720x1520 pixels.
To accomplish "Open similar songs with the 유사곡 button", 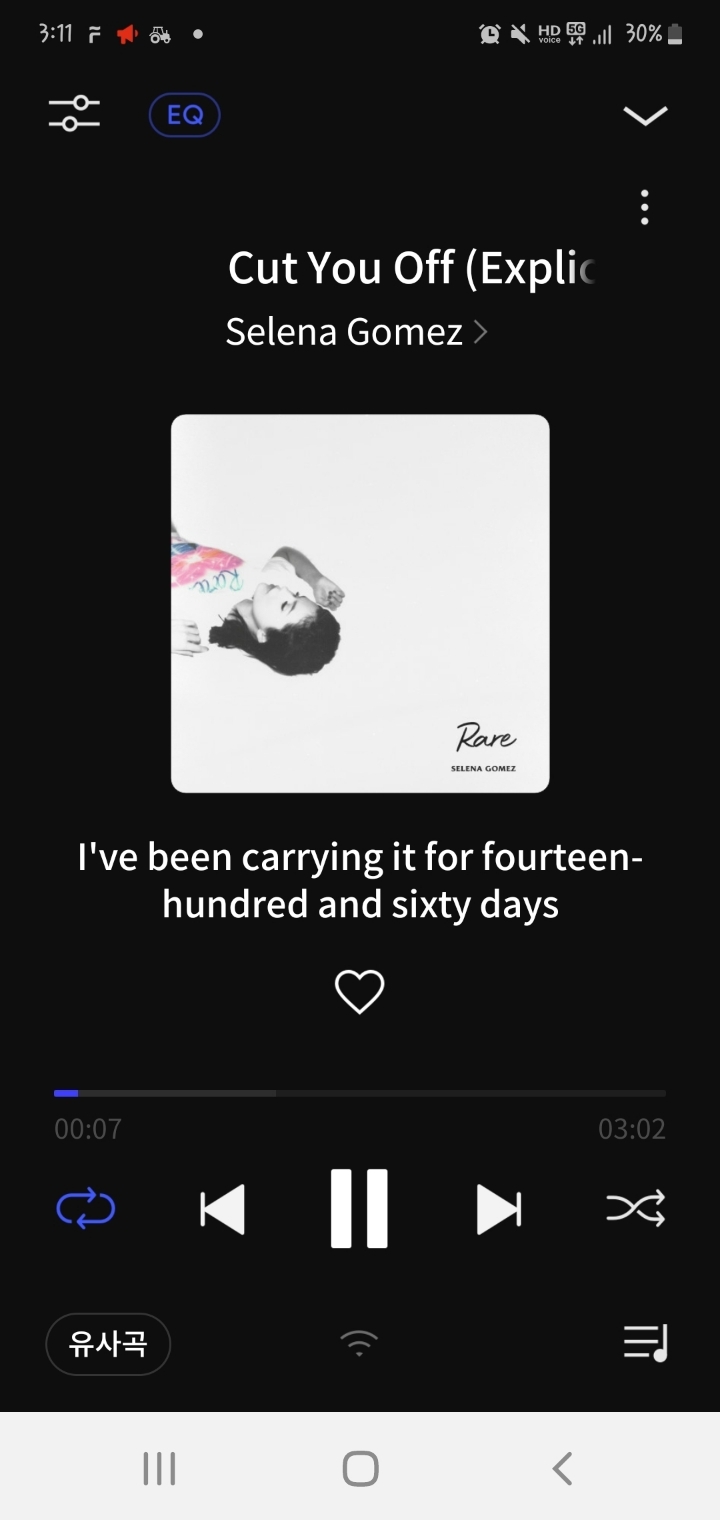I will coord(108,1344).
